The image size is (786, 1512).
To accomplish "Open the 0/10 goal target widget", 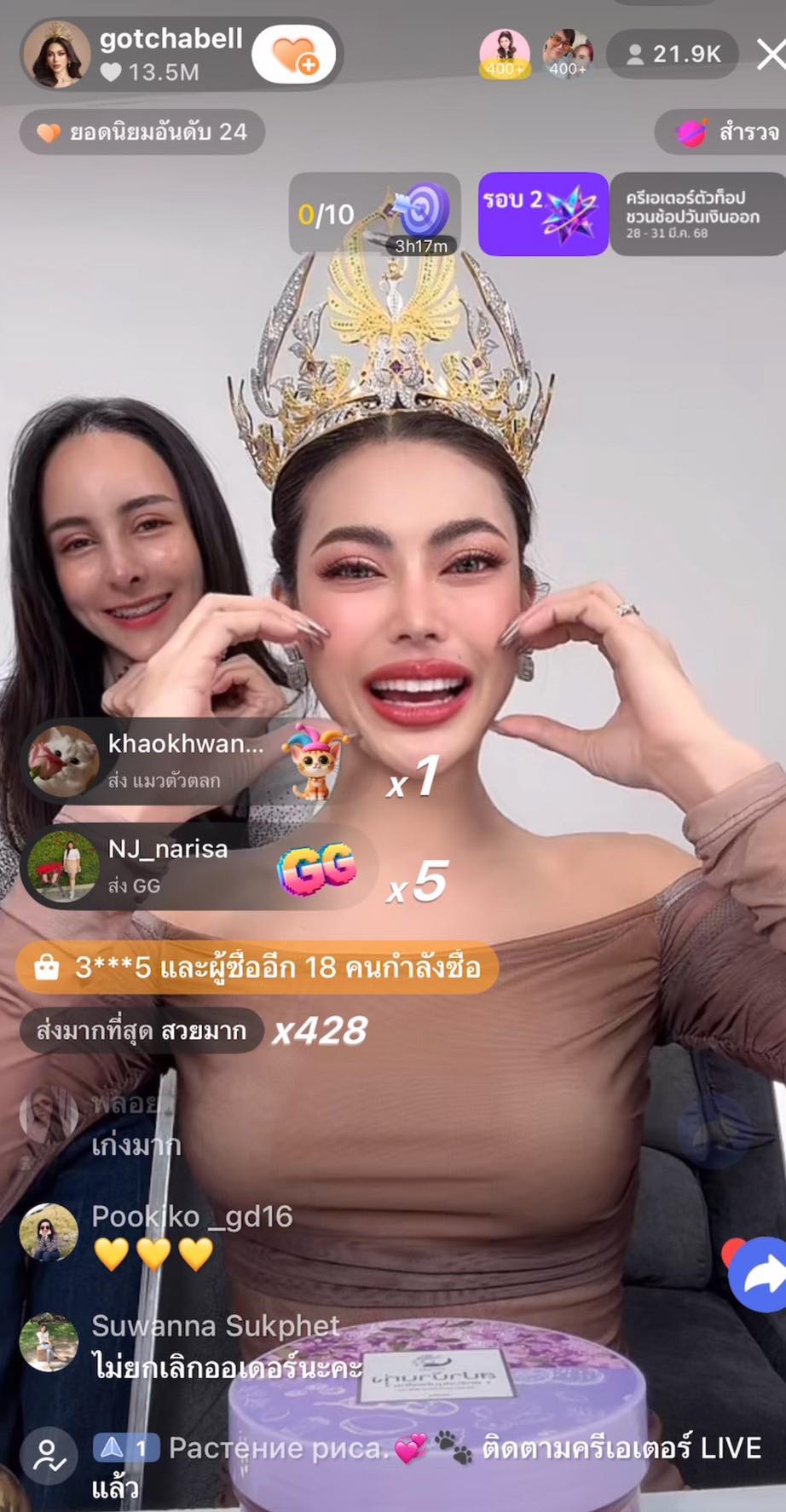I will 374,213.
